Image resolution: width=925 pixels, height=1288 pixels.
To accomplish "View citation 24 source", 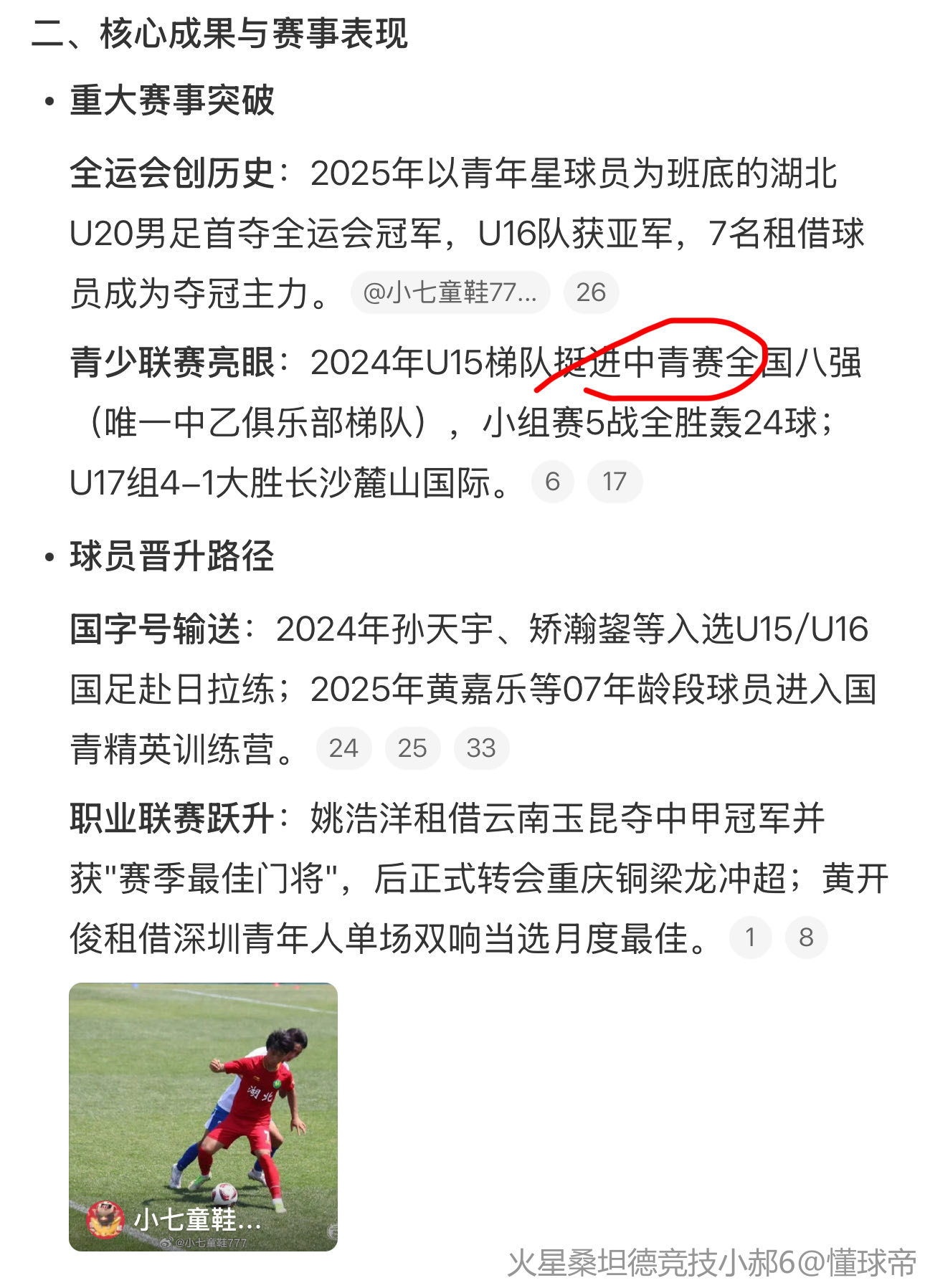I will [343, 748].
